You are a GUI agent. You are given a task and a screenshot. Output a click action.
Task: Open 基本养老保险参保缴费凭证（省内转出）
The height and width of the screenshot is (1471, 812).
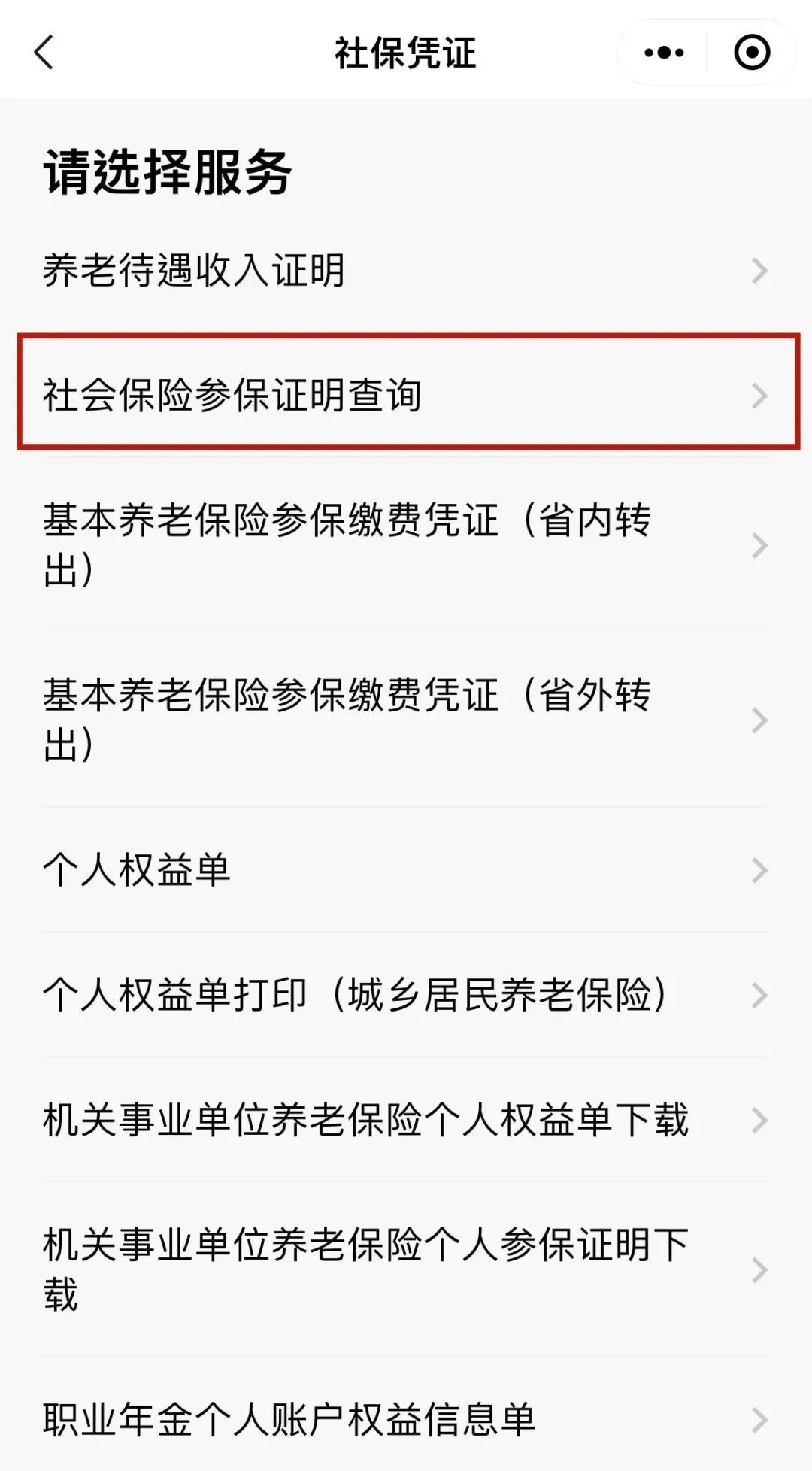(x=406, y=544)
